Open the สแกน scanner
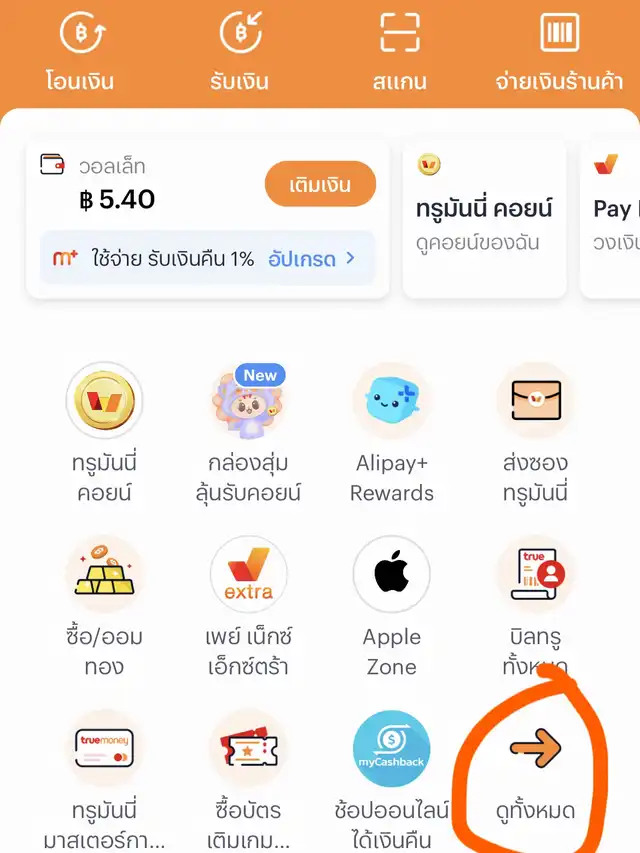This screenshot has height=853, width=640. [x=400, y=50]
